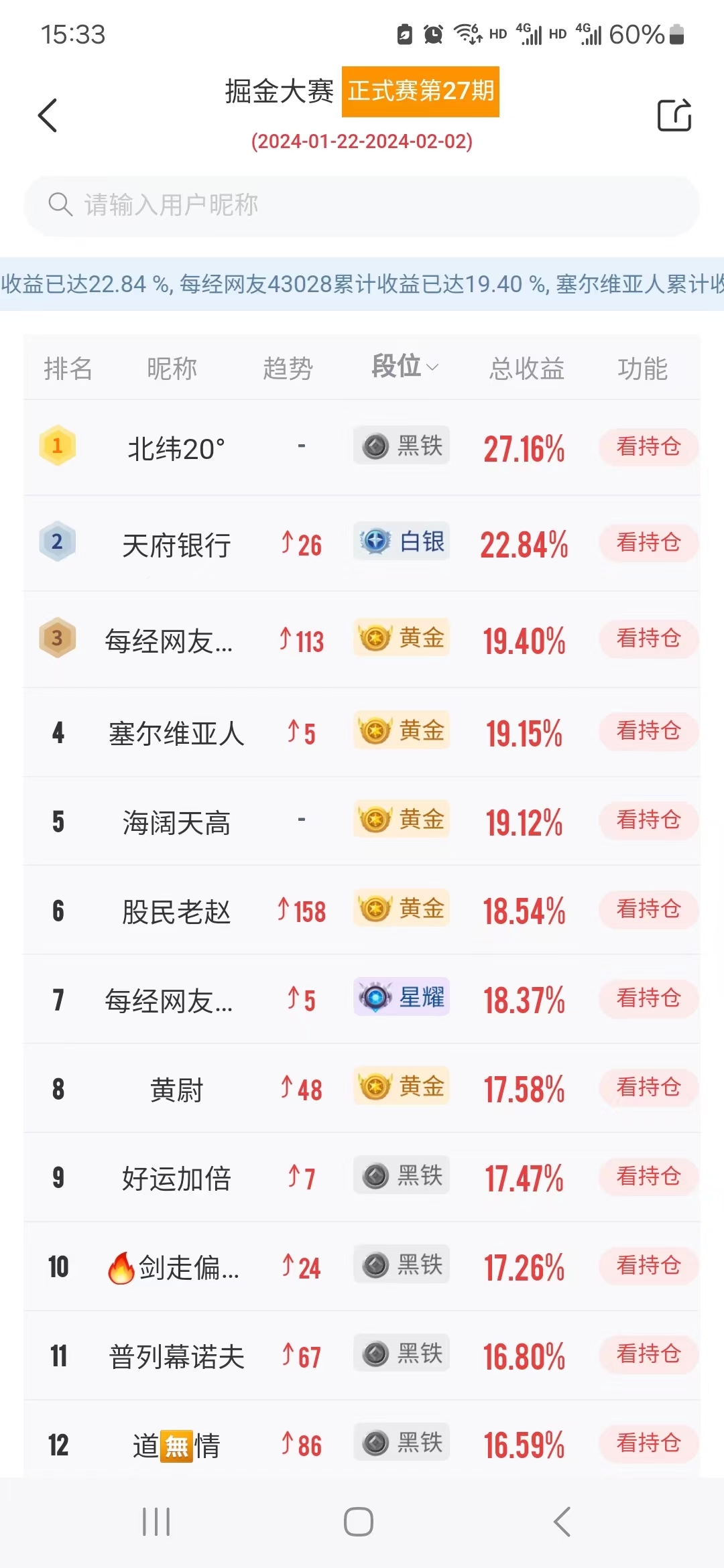Image resolution: width=724 pixels, height=1568 pixels.
Task: View holdings of 天府银行
Action: tap(648, 543)
